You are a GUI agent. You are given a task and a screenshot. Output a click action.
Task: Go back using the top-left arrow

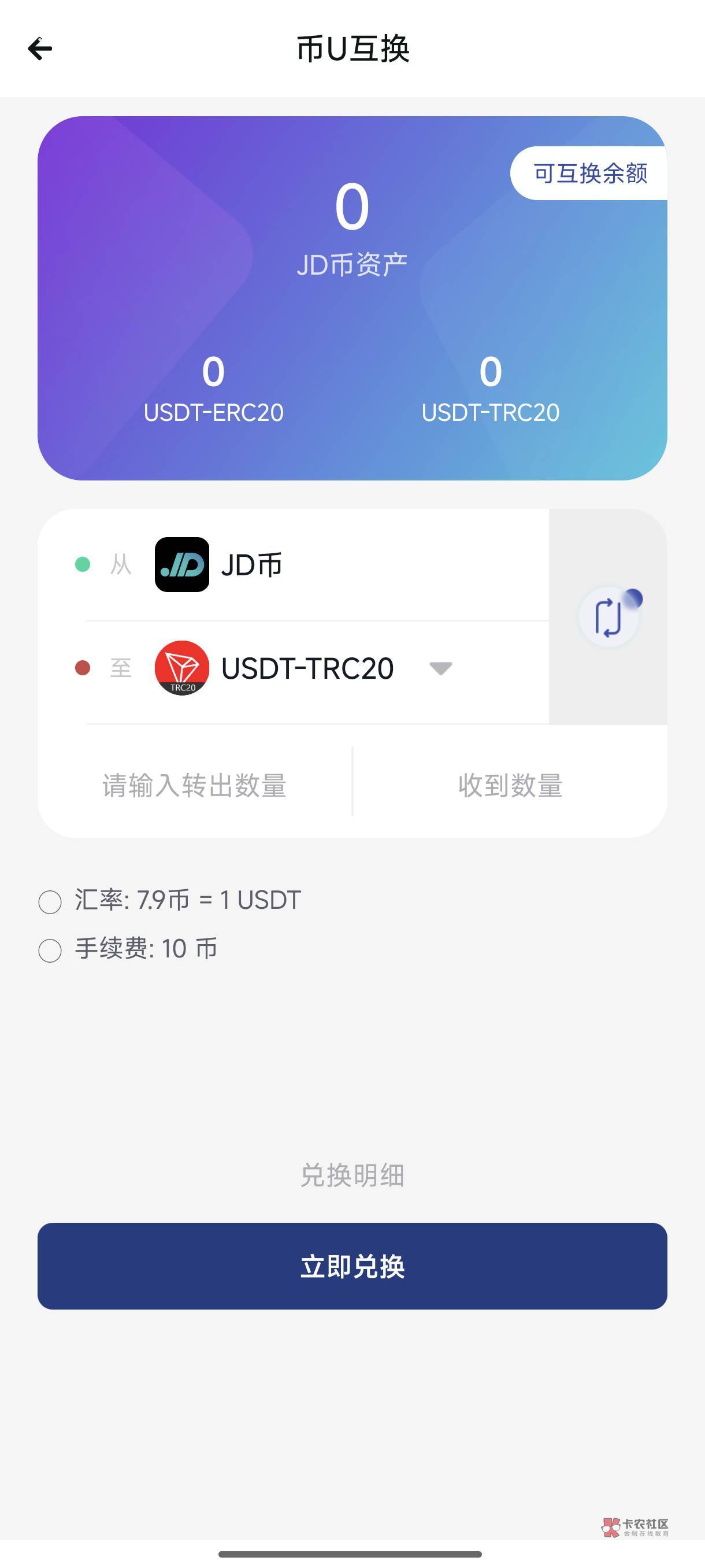40,49
